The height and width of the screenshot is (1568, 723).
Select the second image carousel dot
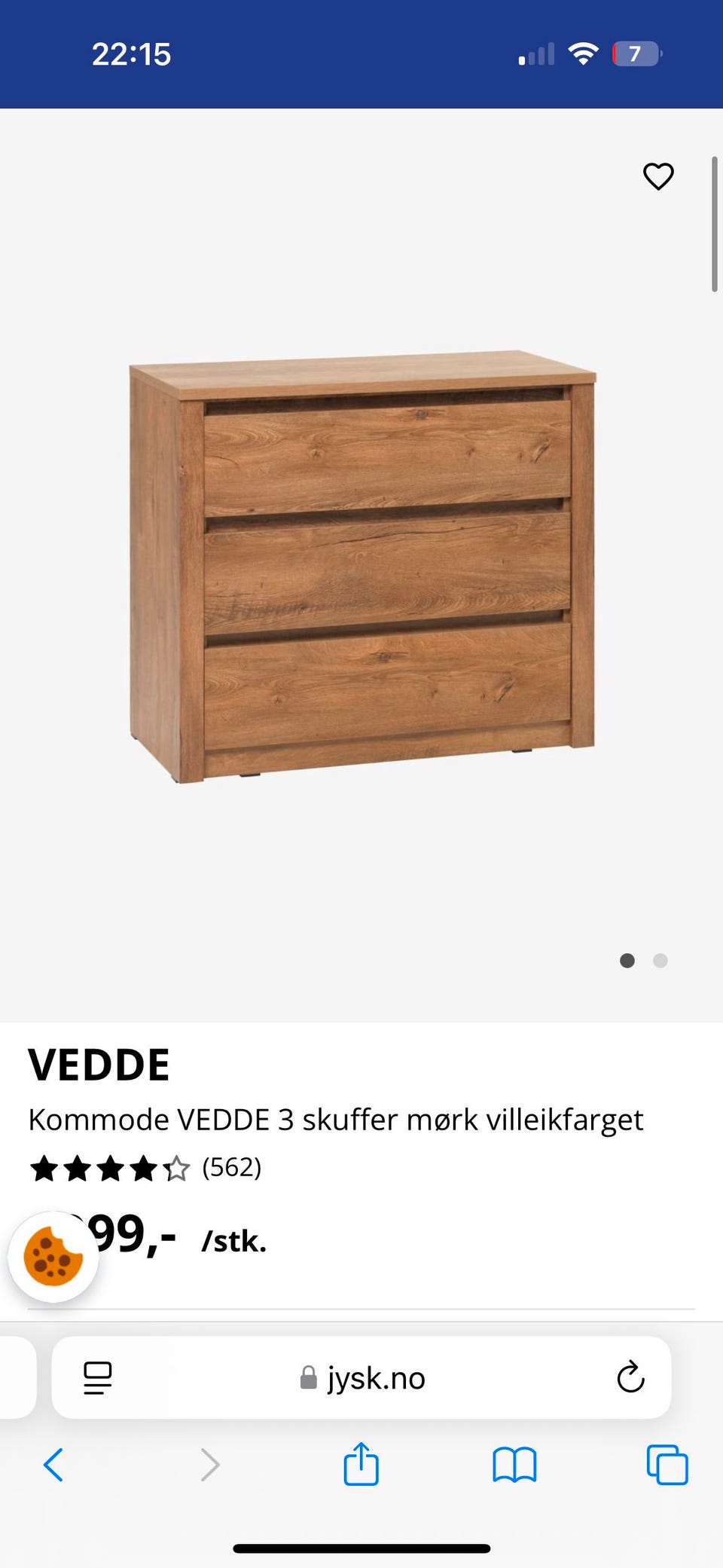660,961
